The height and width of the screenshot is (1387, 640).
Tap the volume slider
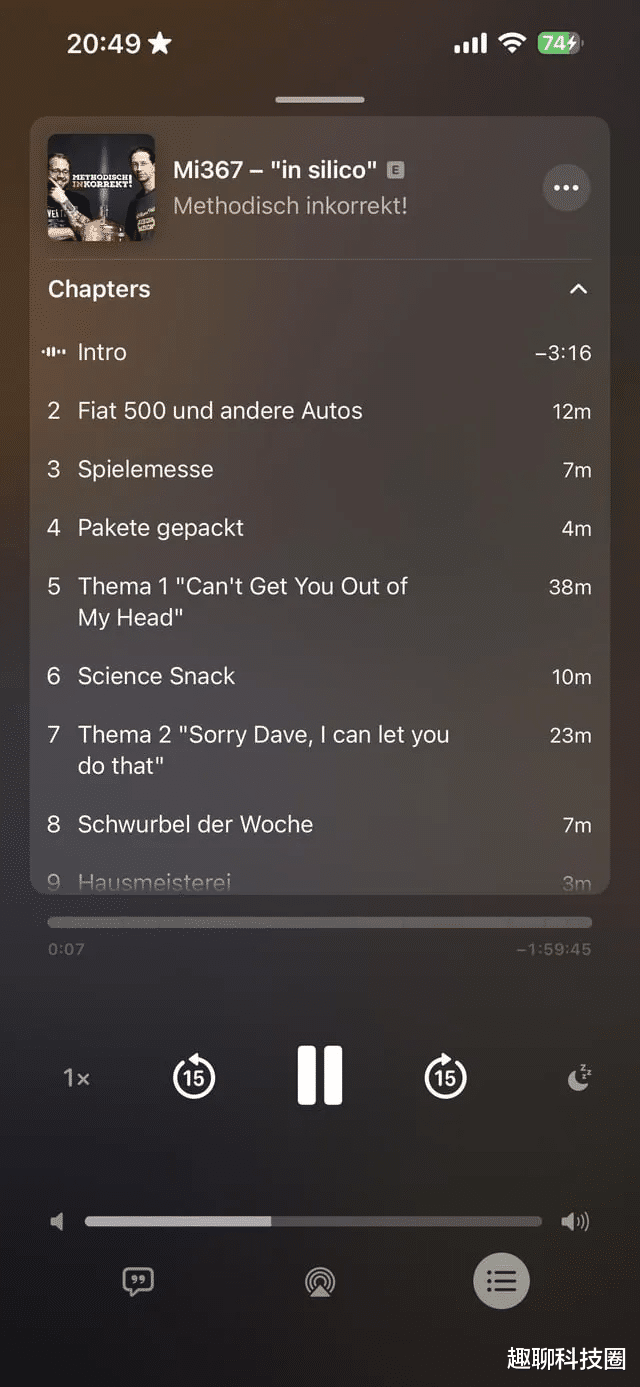pos(313,1221)
